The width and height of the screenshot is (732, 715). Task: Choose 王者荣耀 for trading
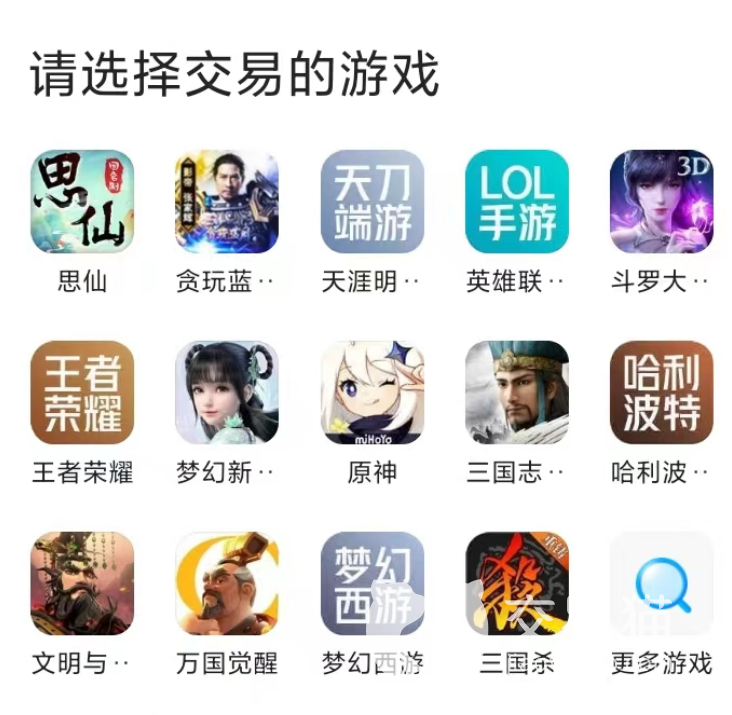82,393
